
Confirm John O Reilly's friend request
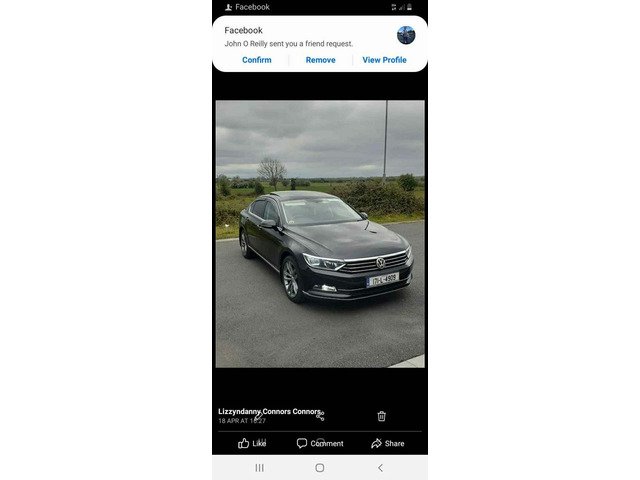[257, 60]
